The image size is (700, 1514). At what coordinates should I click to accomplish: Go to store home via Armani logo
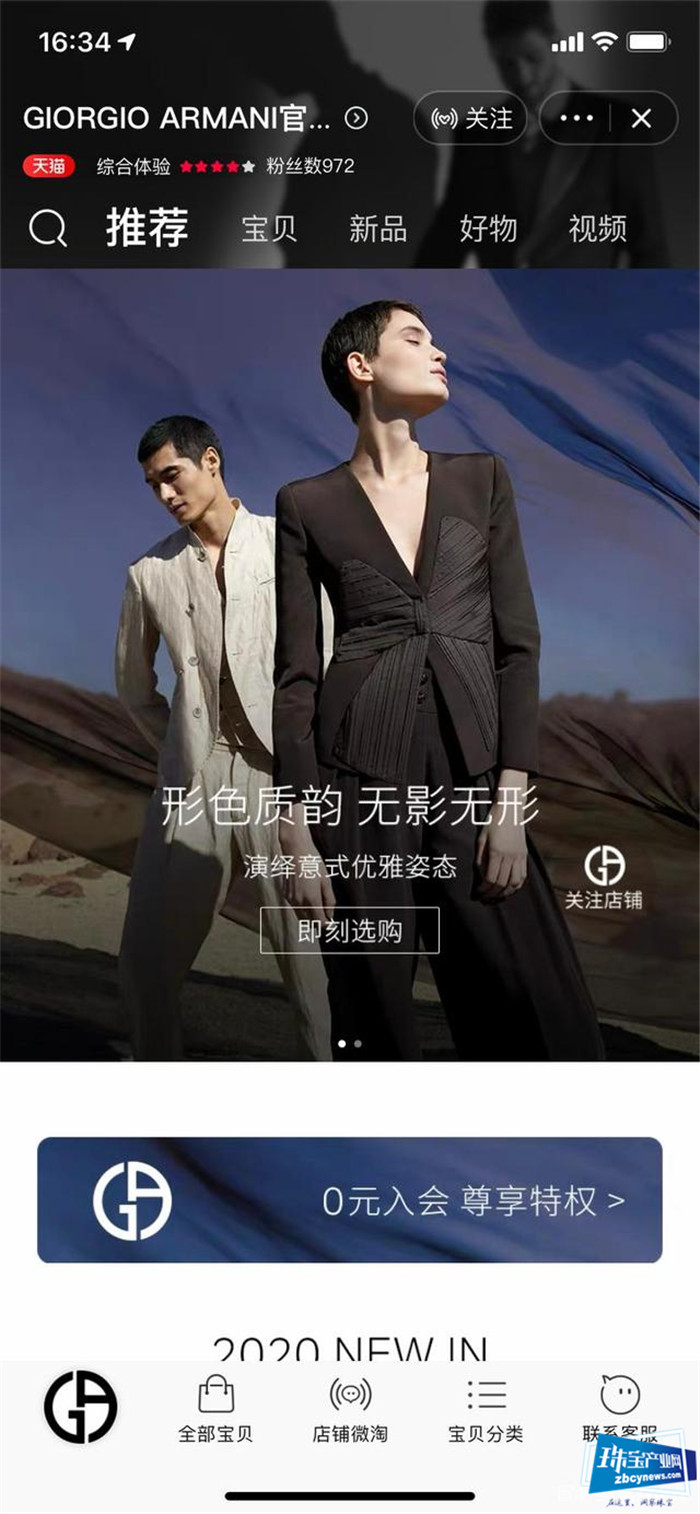[80, 1407]
